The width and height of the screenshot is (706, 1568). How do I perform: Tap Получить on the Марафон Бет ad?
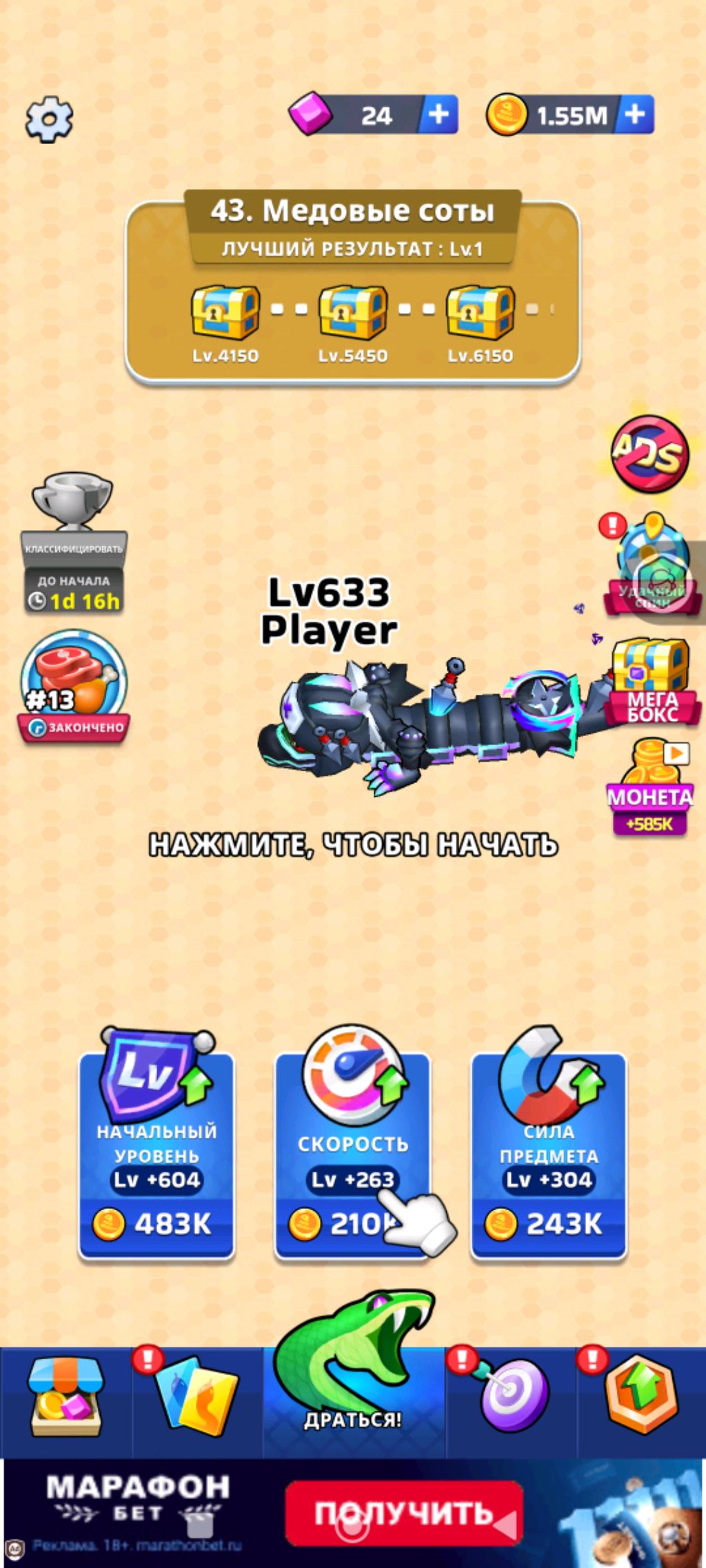point(403,1514)
